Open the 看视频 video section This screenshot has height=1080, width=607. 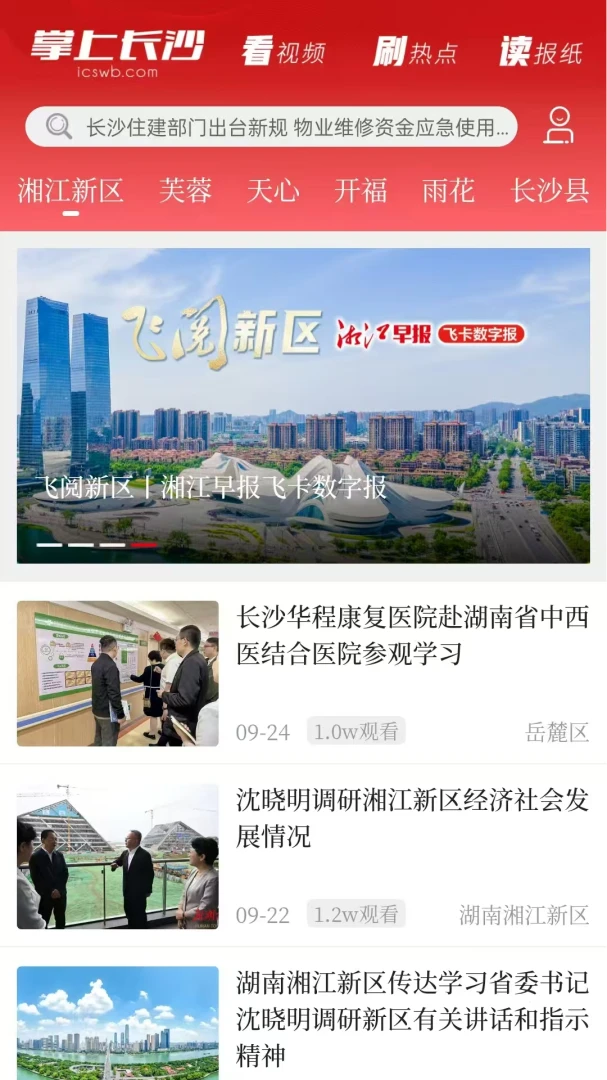[282, 52]
